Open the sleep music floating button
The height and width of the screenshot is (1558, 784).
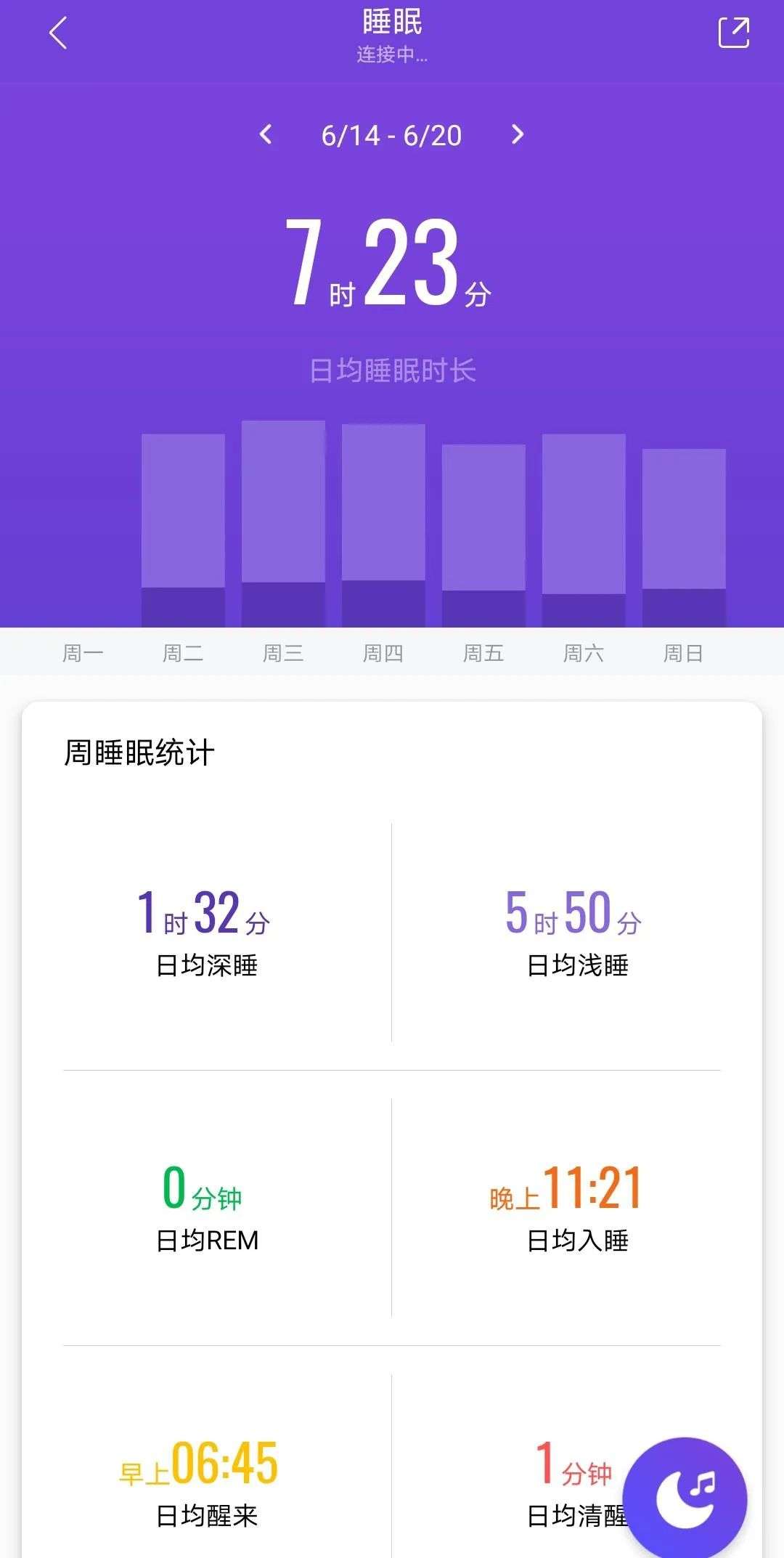[x=685, y=1499]
